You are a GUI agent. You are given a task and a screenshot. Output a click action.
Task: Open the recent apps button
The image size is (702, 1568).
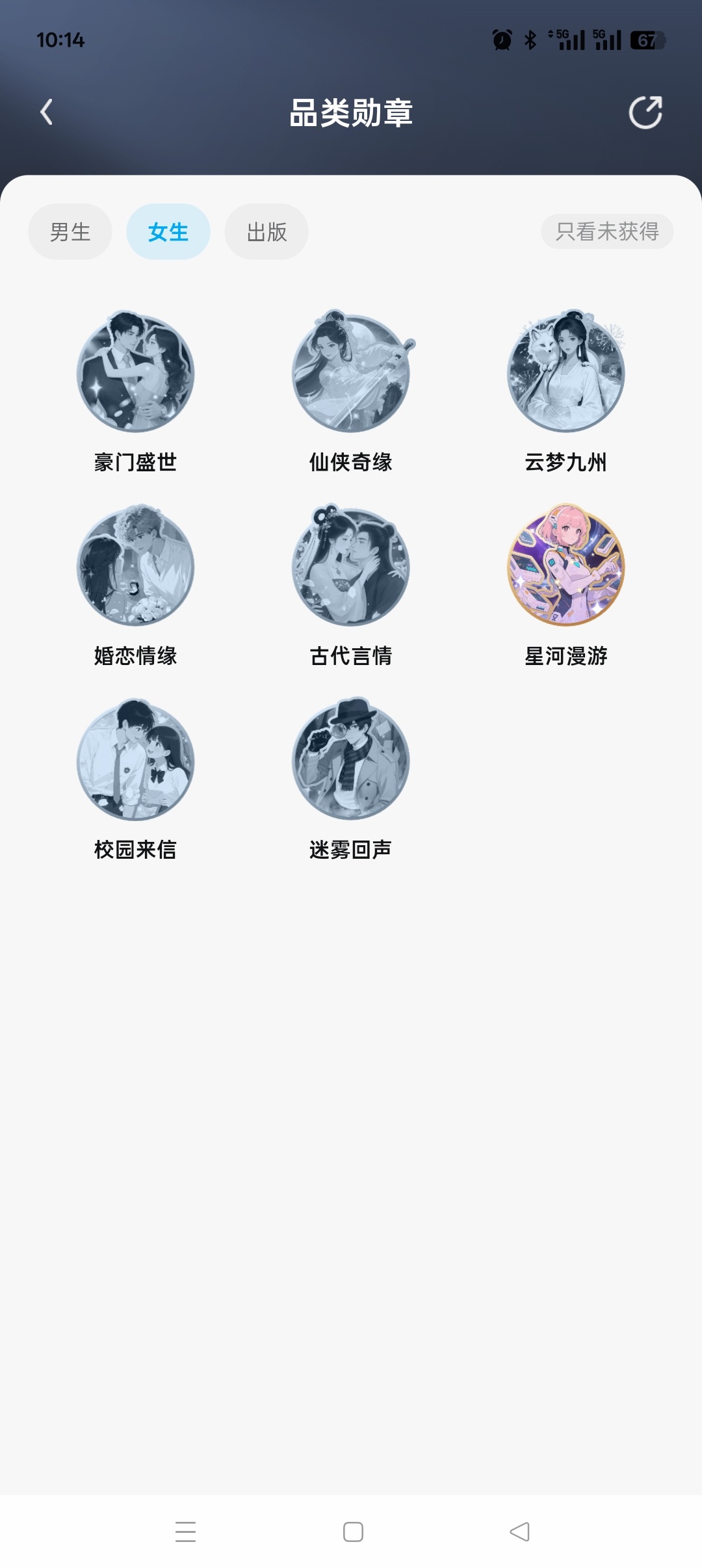point(186,1532)
